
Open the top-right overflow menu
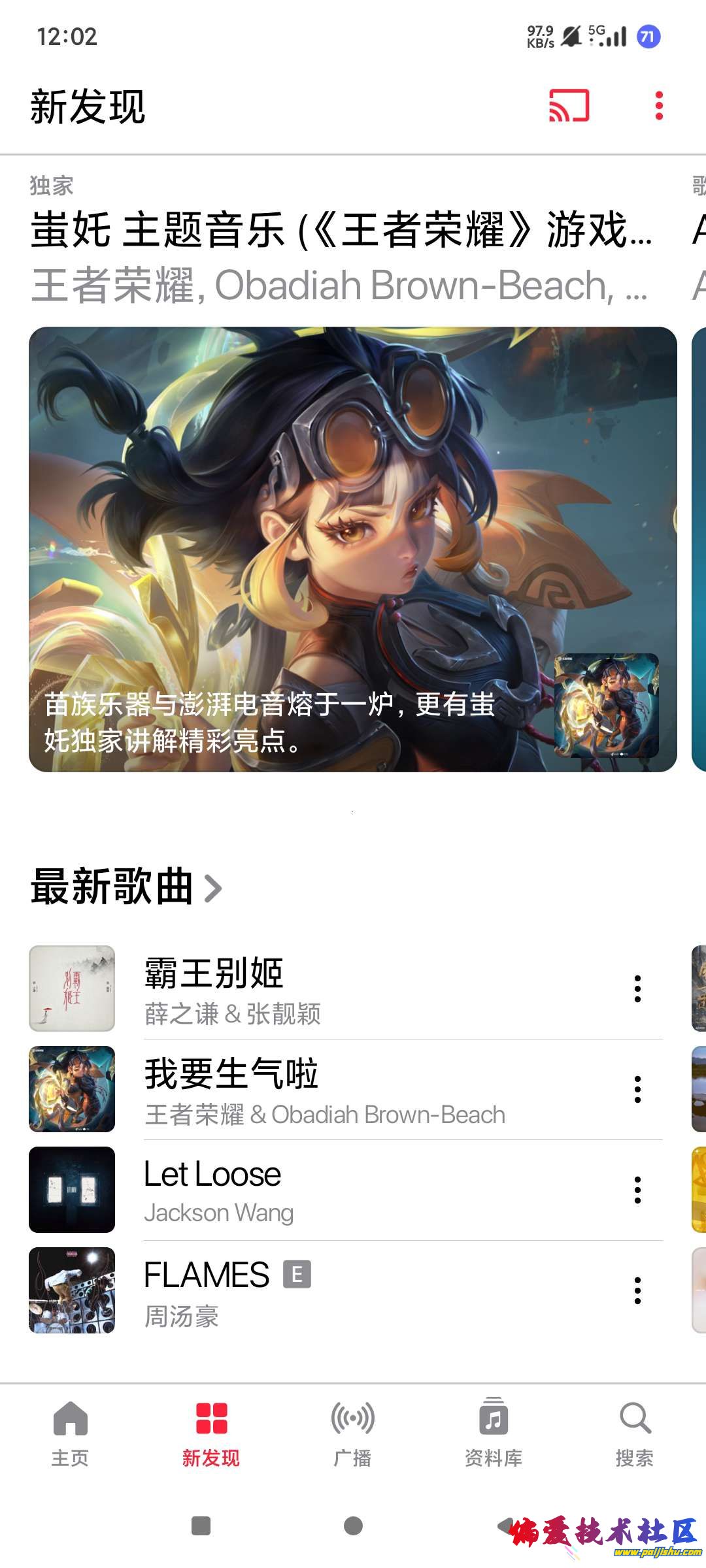(659, 106)
